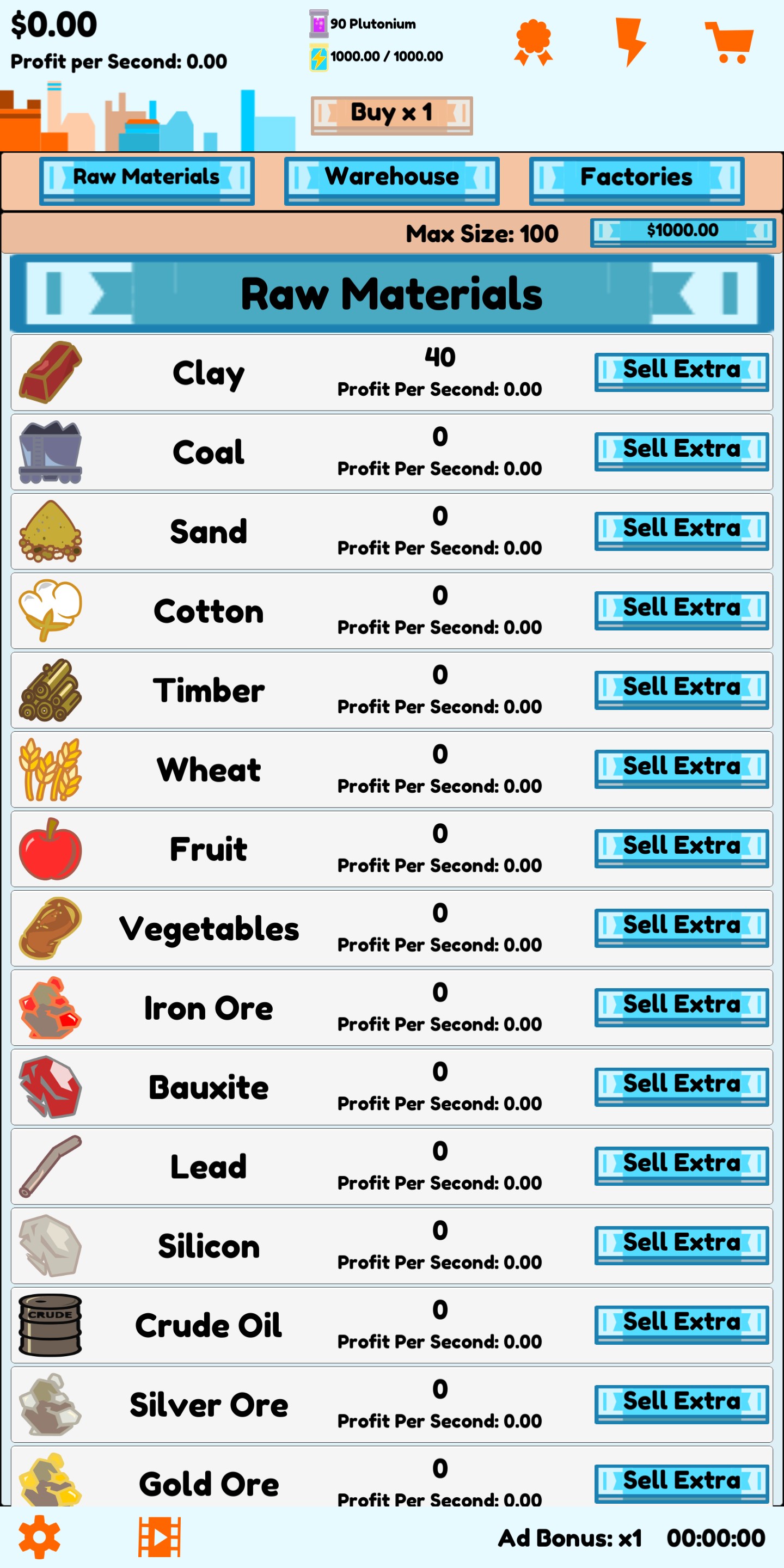Switch to the Raw Materials tab
784x1568 pixels.
[146, 181]
